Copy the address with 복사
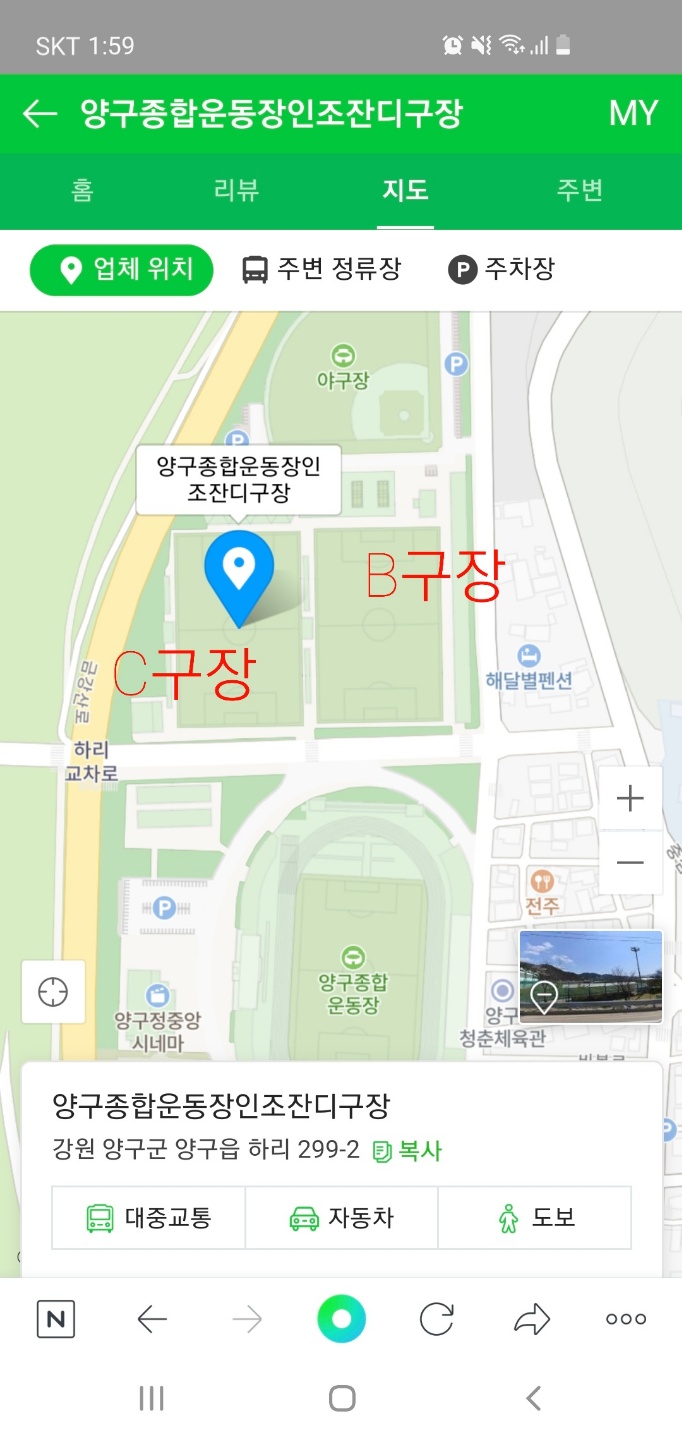The image size is (682, 1440). click(x=408, y=1150)
